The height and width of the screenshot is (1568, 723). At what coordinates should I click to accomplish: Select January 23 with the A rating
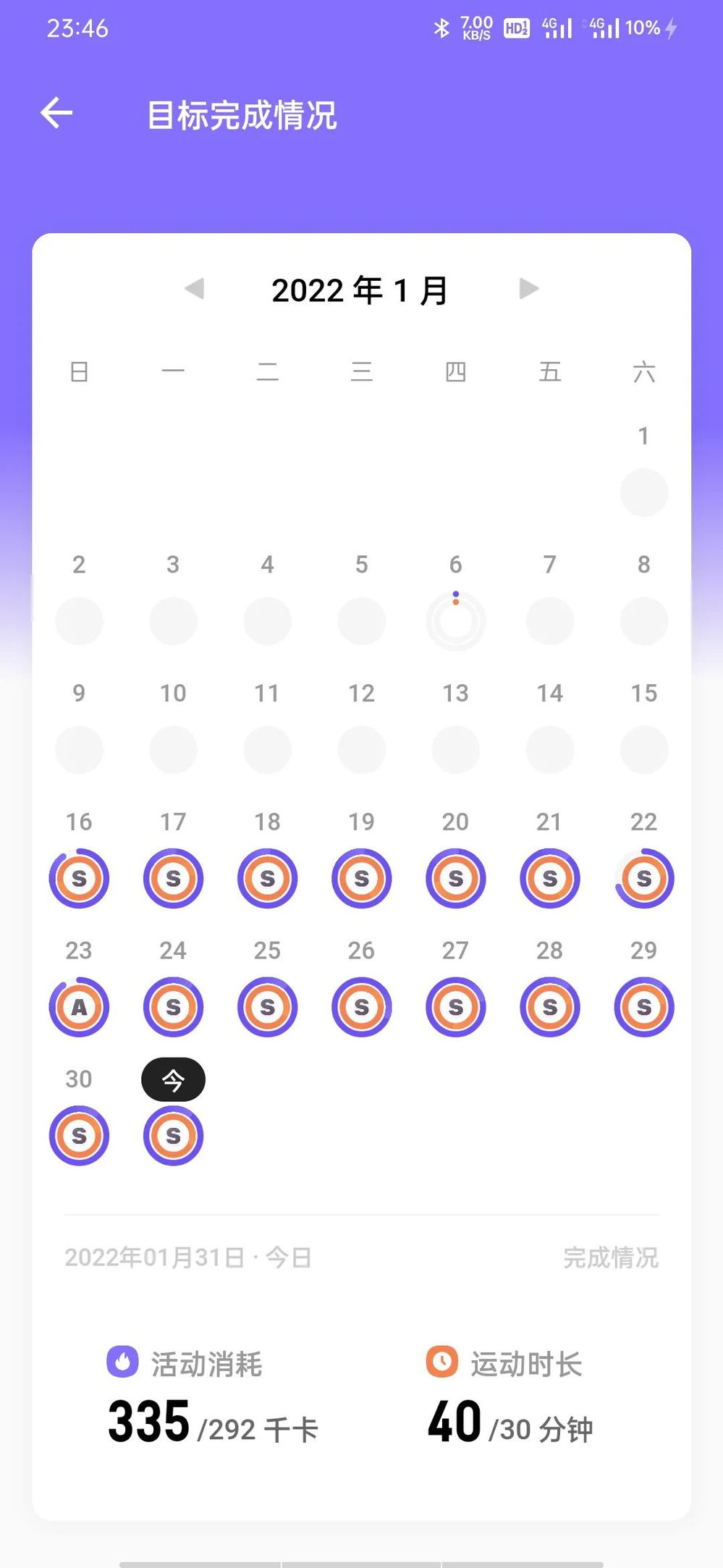(79, 1006)
